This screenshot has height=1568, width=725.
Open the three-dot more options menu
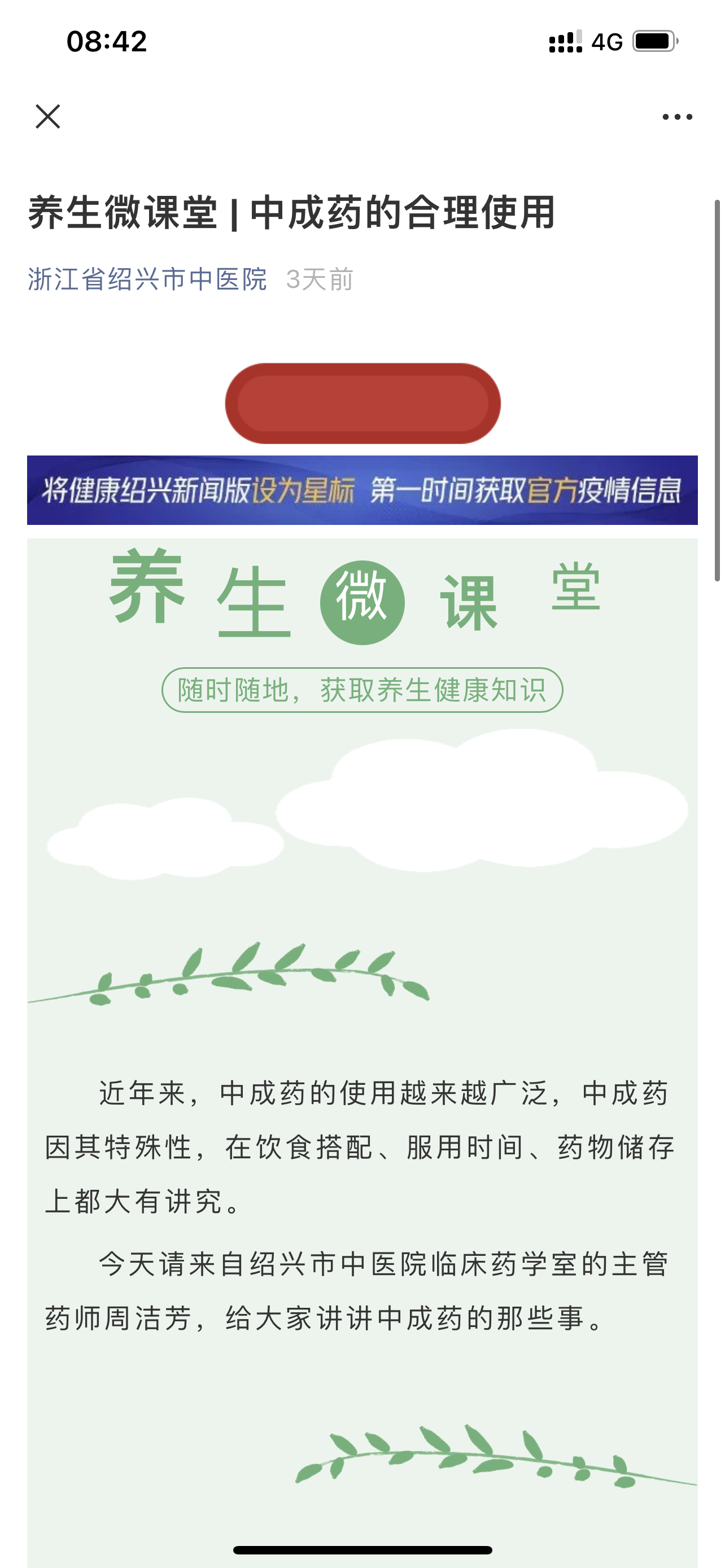coord(677,117)
